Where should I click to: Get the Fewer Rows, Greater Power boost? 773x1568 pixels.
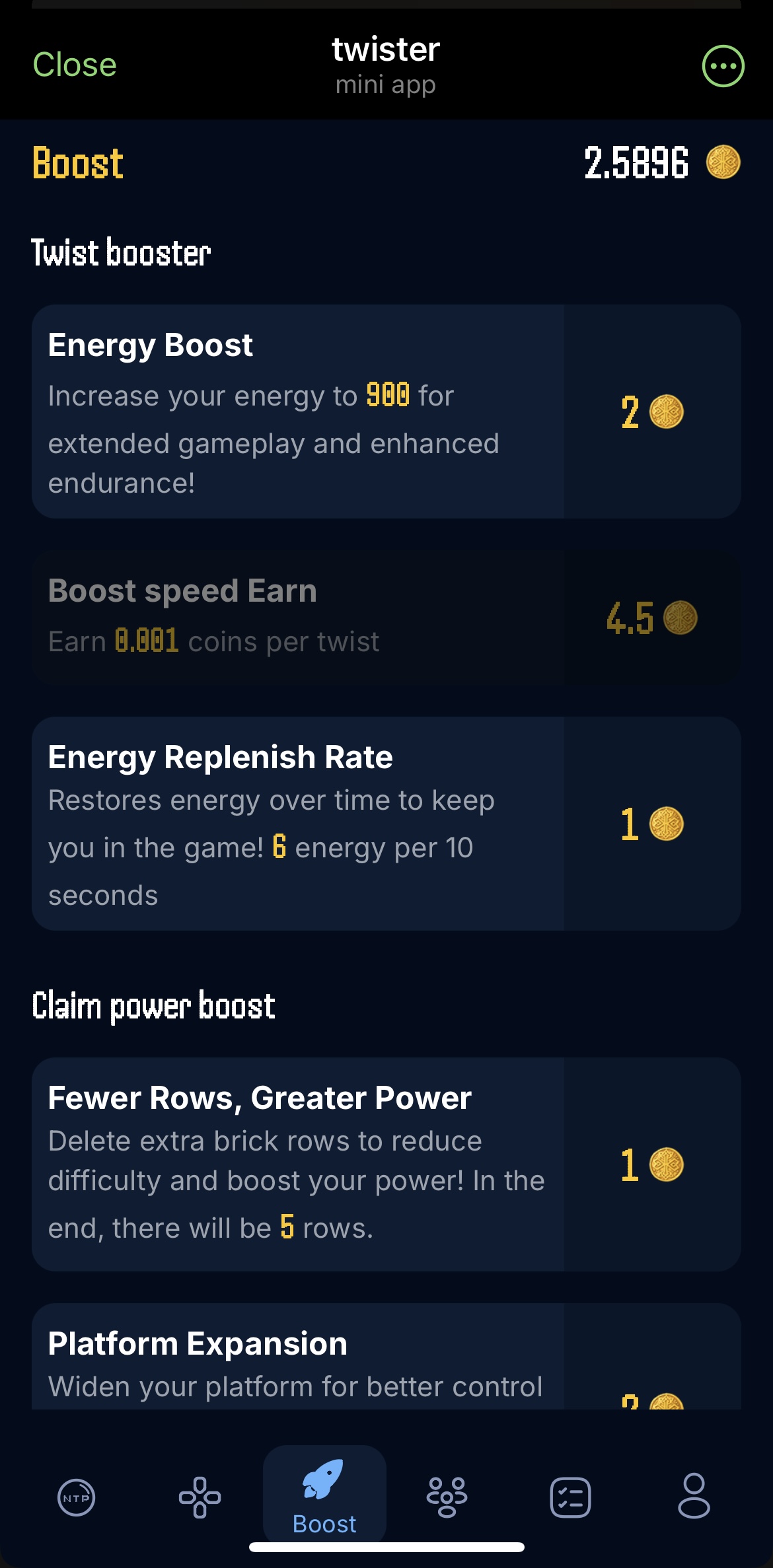click(x=651, y=1164)
